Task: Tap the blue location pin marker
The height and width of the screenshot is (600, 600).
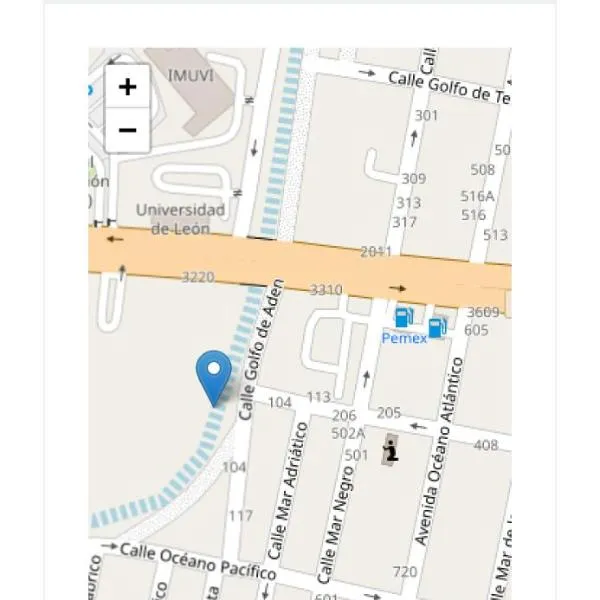Action: tap(213, 375)
